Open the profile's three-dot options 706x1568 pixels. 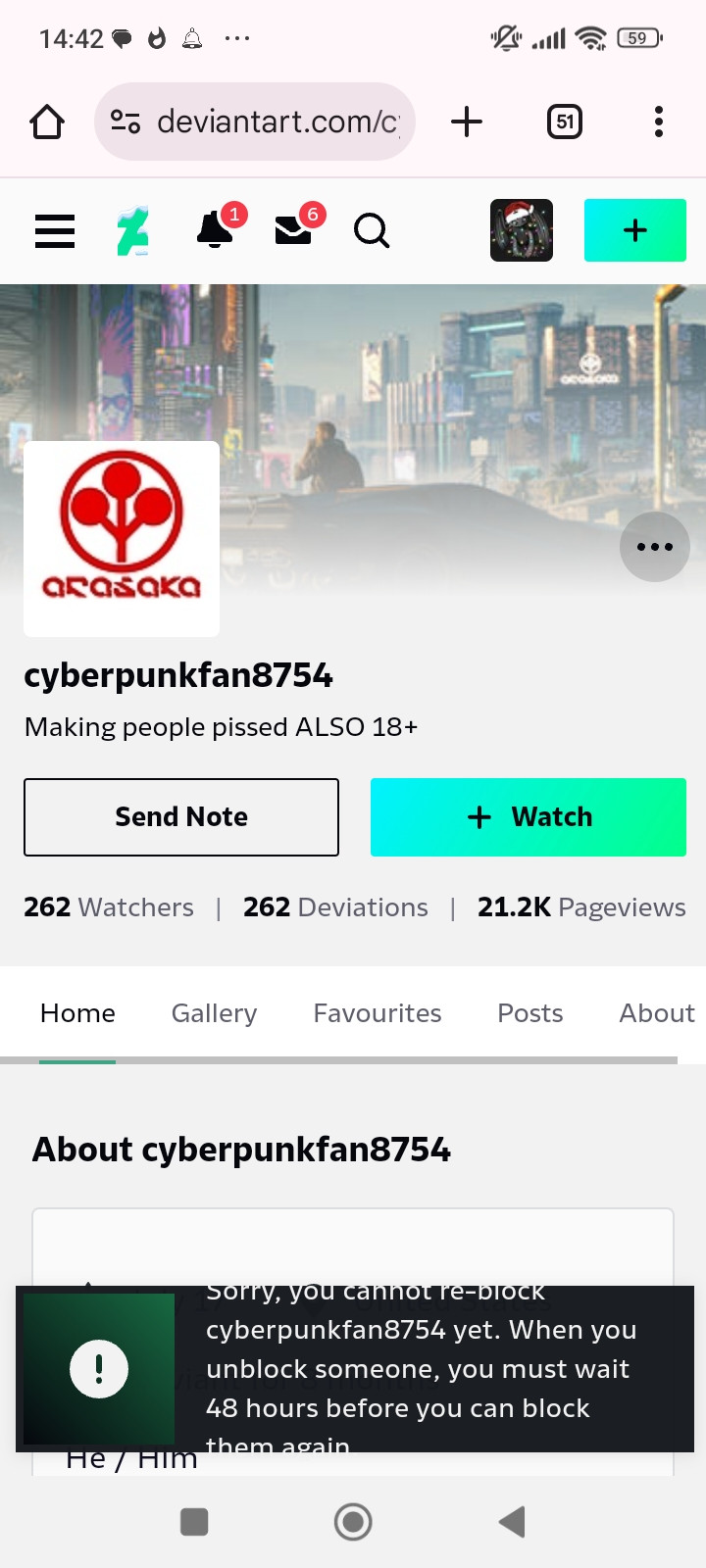pyautogui.click(x=654, y=547)
